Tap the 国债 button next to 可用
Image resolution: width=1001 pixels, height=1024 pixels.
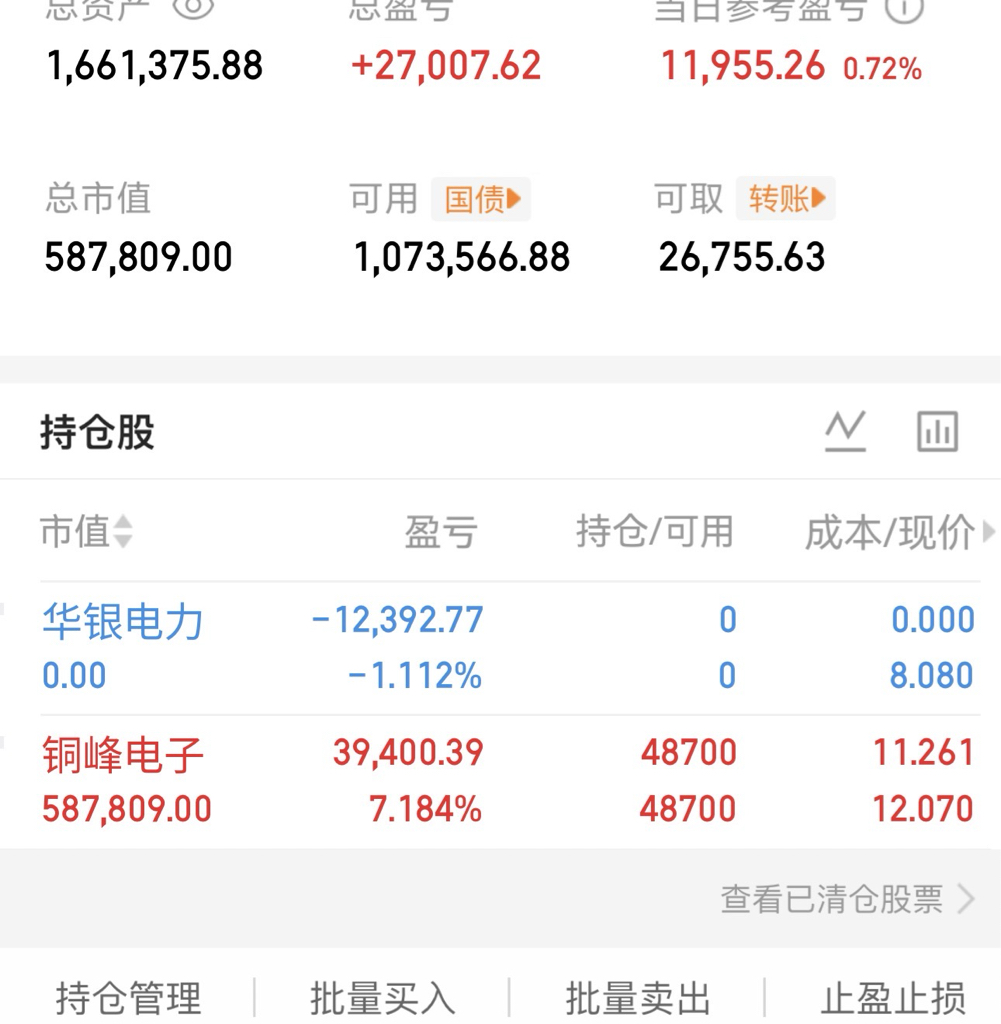coord(481,199)
